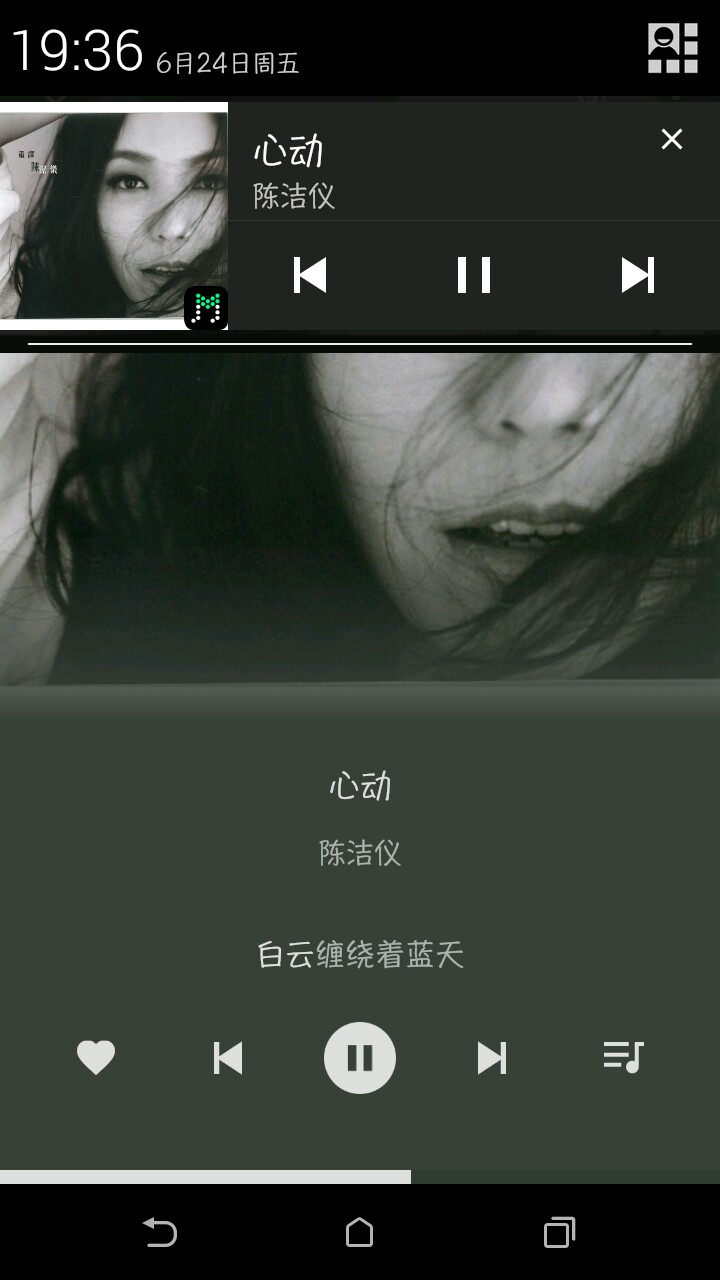This screenshot has width=720, height=1280.
Task: Open recent apps from the navigation bar
Action: [x=559, y=1232]
